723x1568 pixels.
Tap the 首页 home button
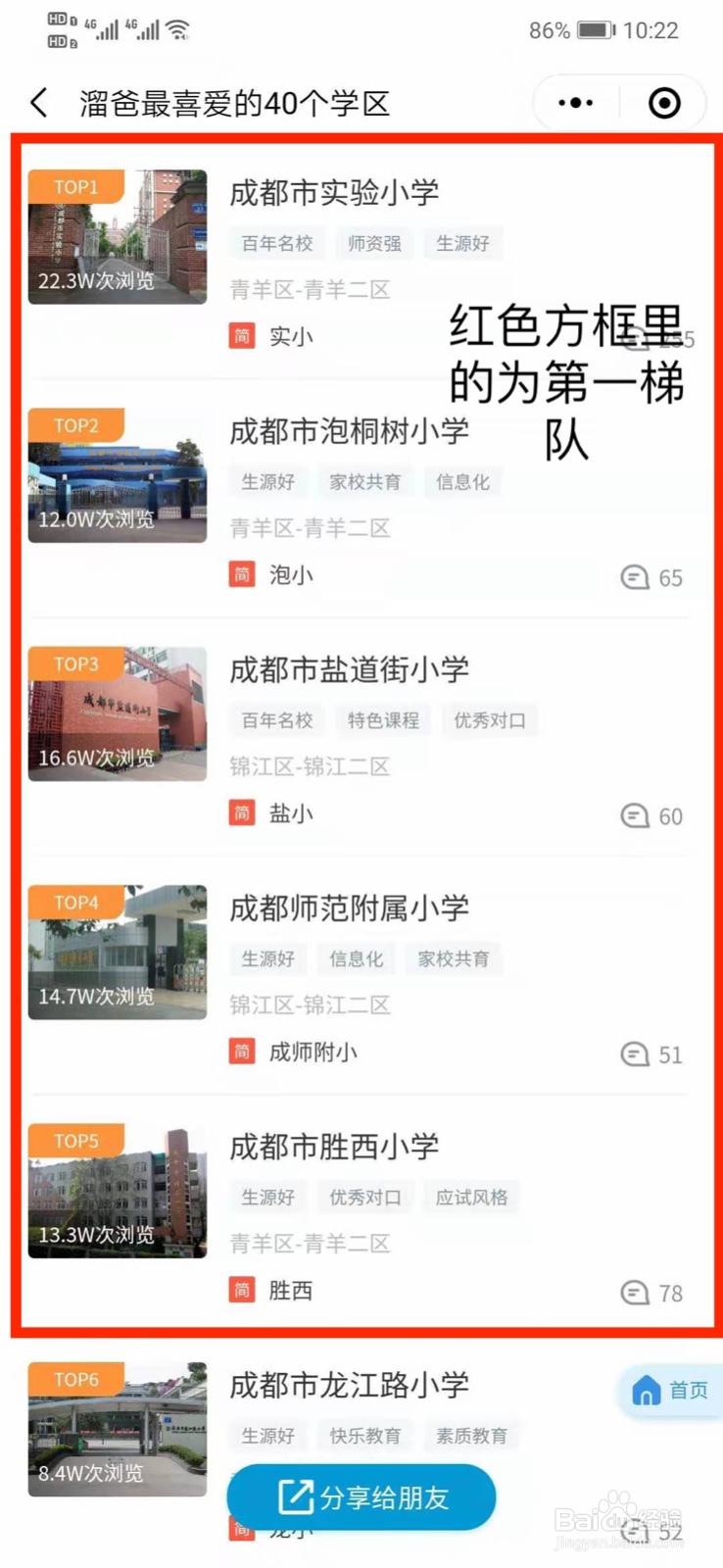click(x=670, y=1391)
